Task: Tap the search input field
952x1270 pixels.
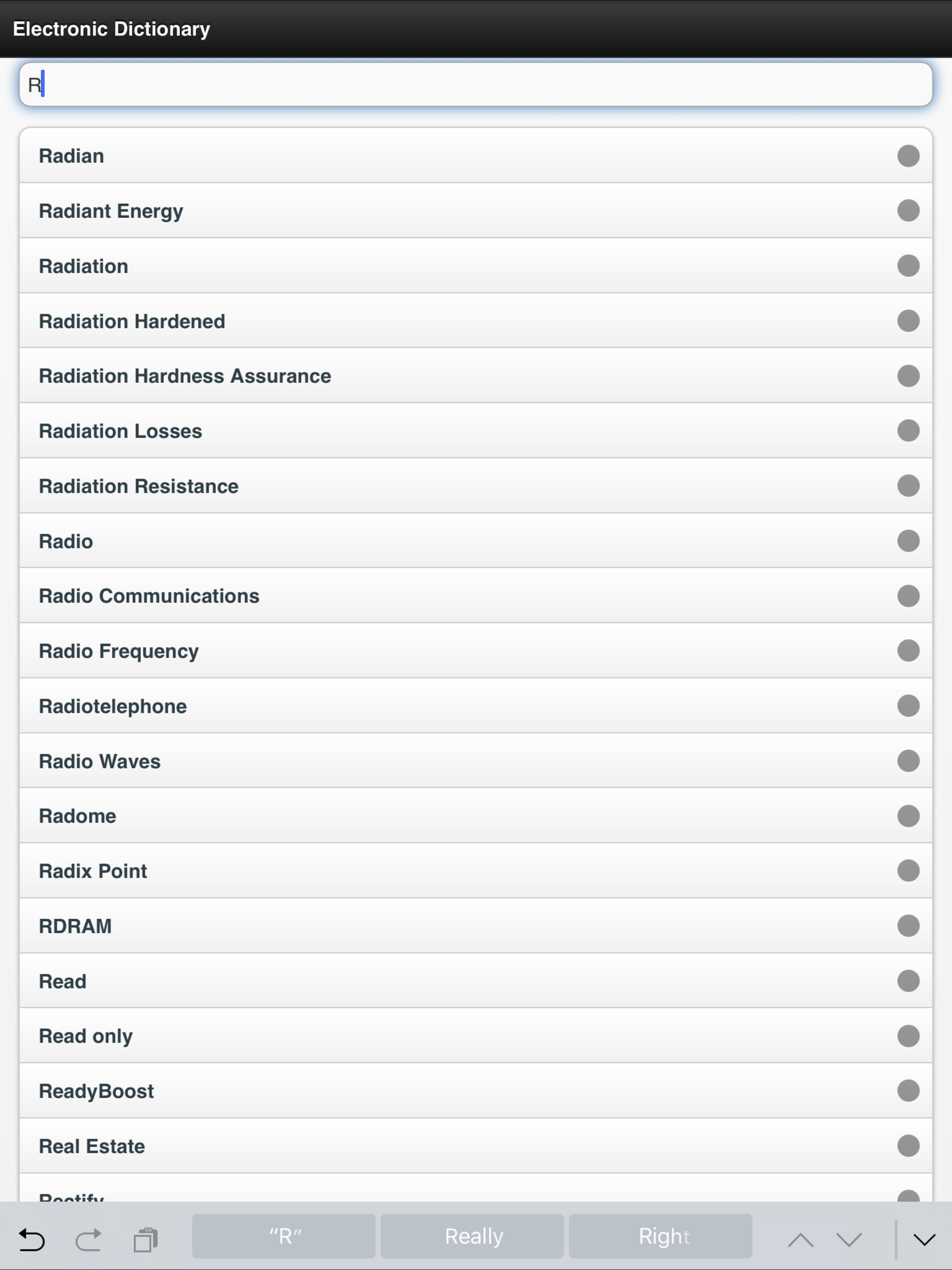Action: click(476, 84)
